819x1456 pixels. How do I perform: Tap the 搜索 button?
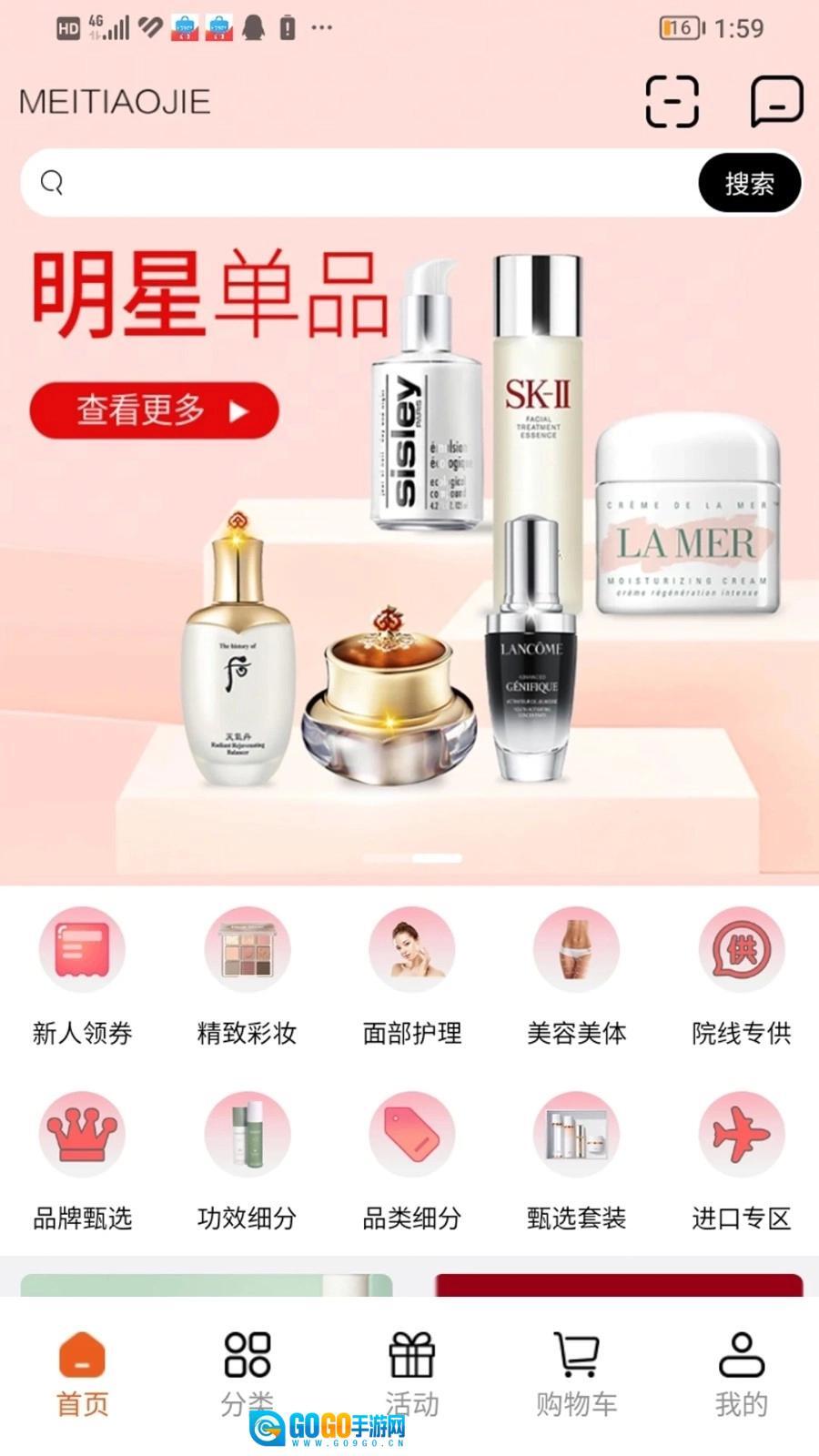coord(749,183)
